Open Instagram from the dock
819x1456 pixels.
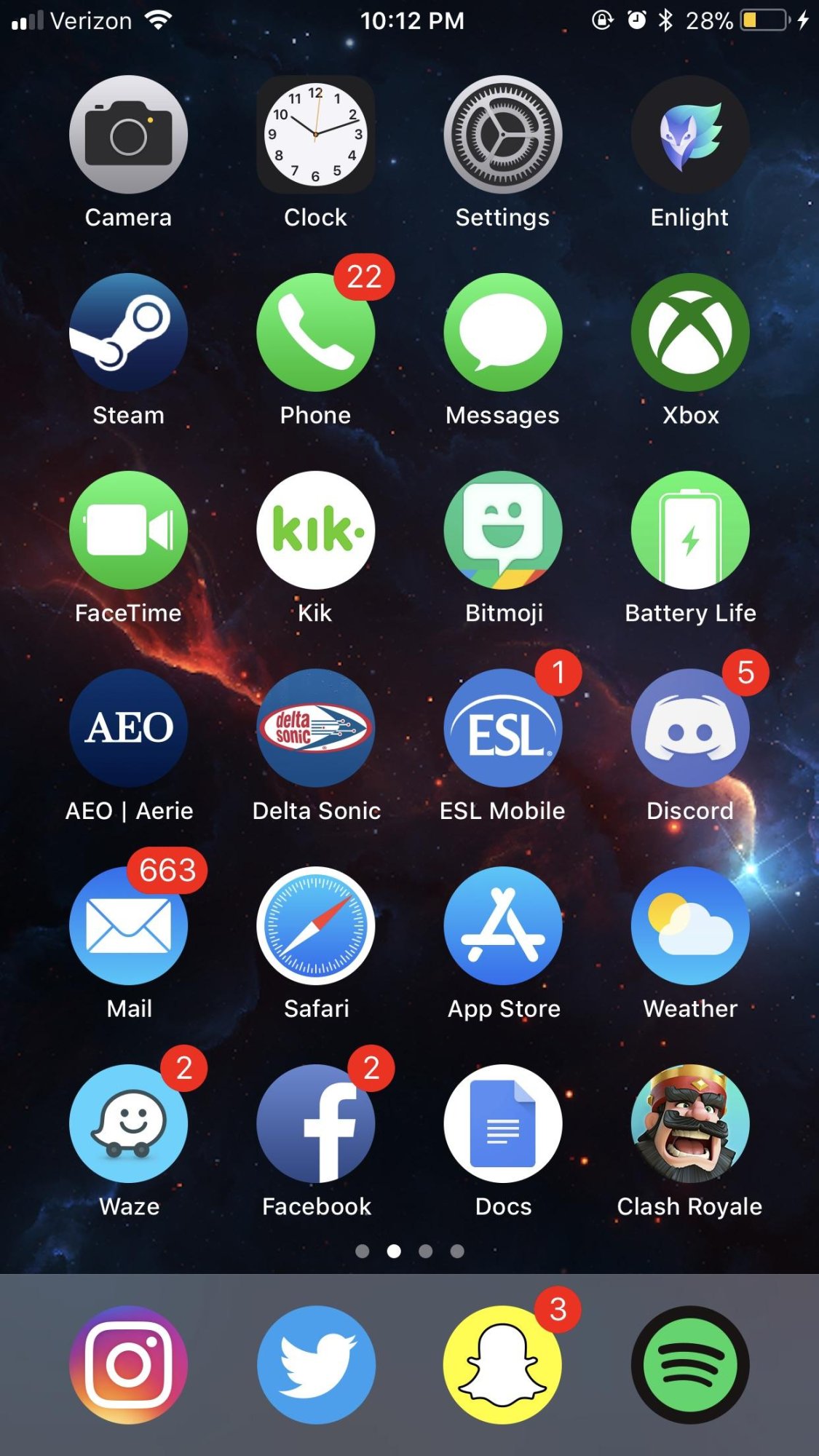click(x=128, y=1364)
